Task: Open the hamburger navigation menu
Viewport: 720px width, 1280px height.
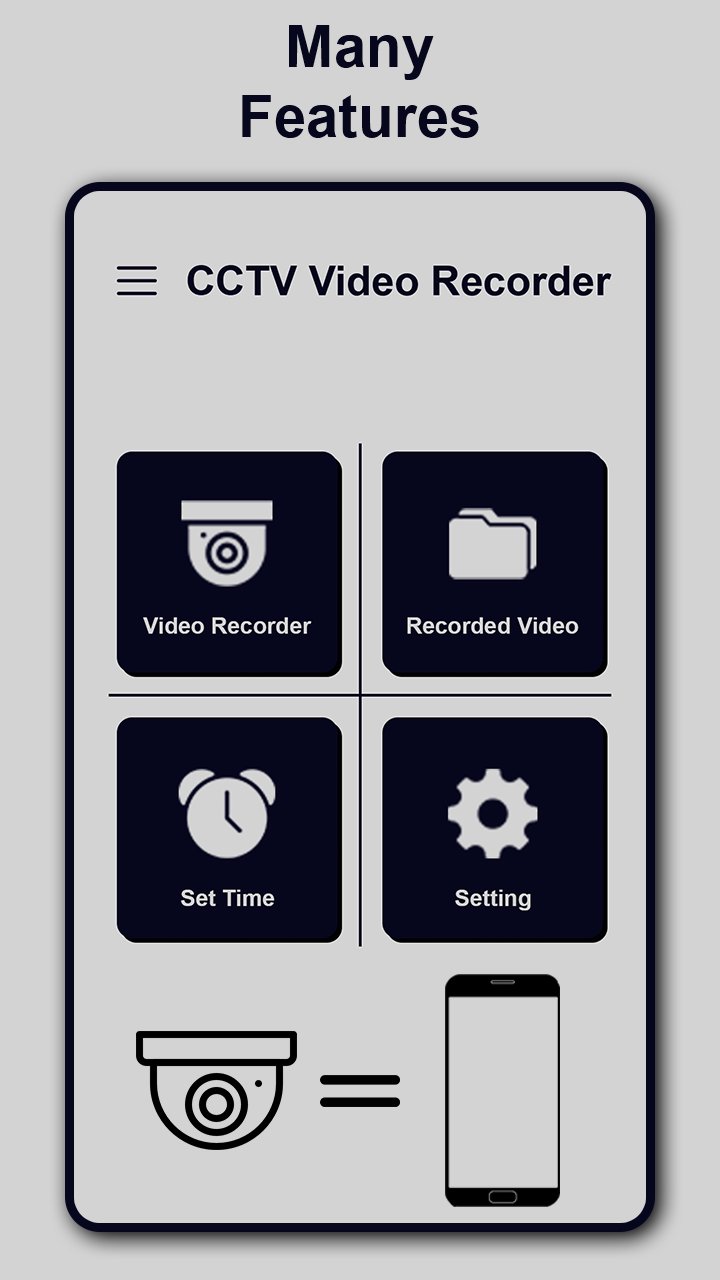Action: [136, 282]
